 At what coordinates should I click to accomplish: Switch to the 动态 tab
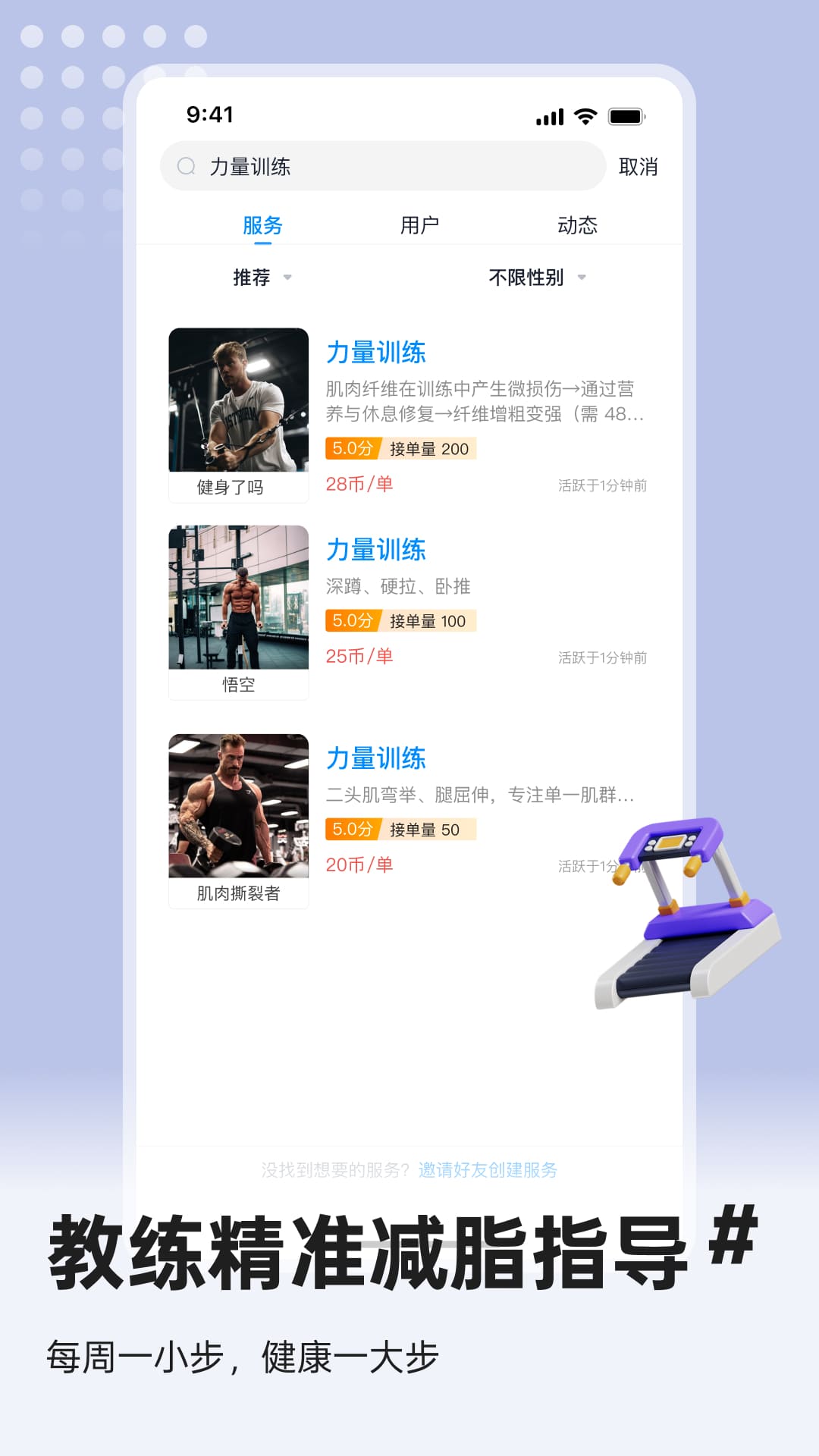(x=578, y=224)
